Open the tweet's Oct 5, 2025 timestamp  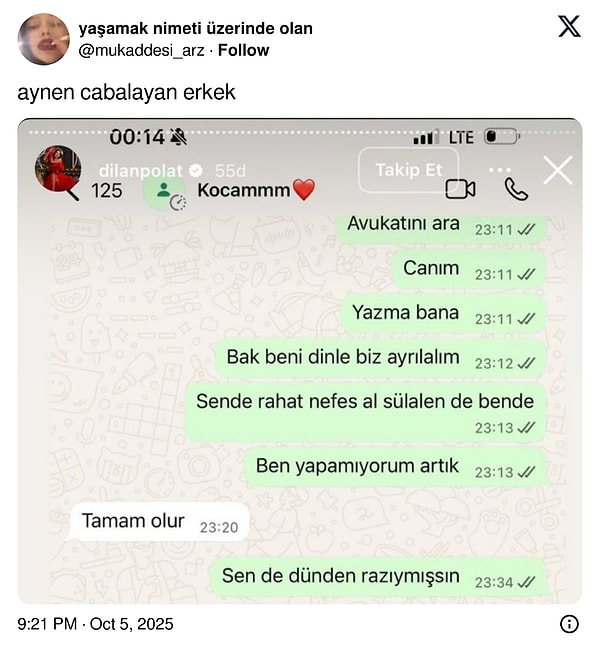[x=96, y=624]
